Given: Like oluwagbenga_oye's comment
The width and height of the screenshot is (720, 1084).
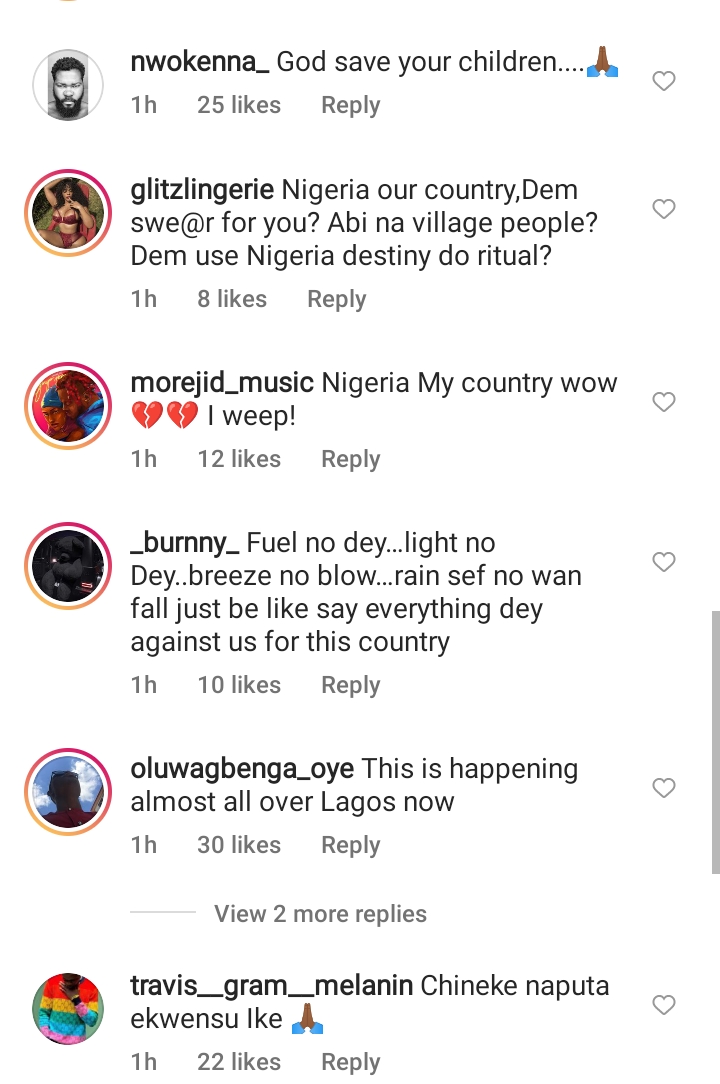Looking at the screenshot, I should (664, 789).
